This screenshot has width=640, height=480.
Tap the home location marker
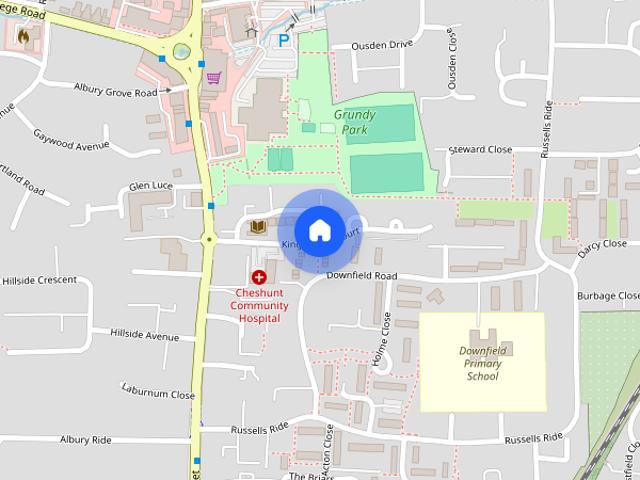tap(319, 231)
